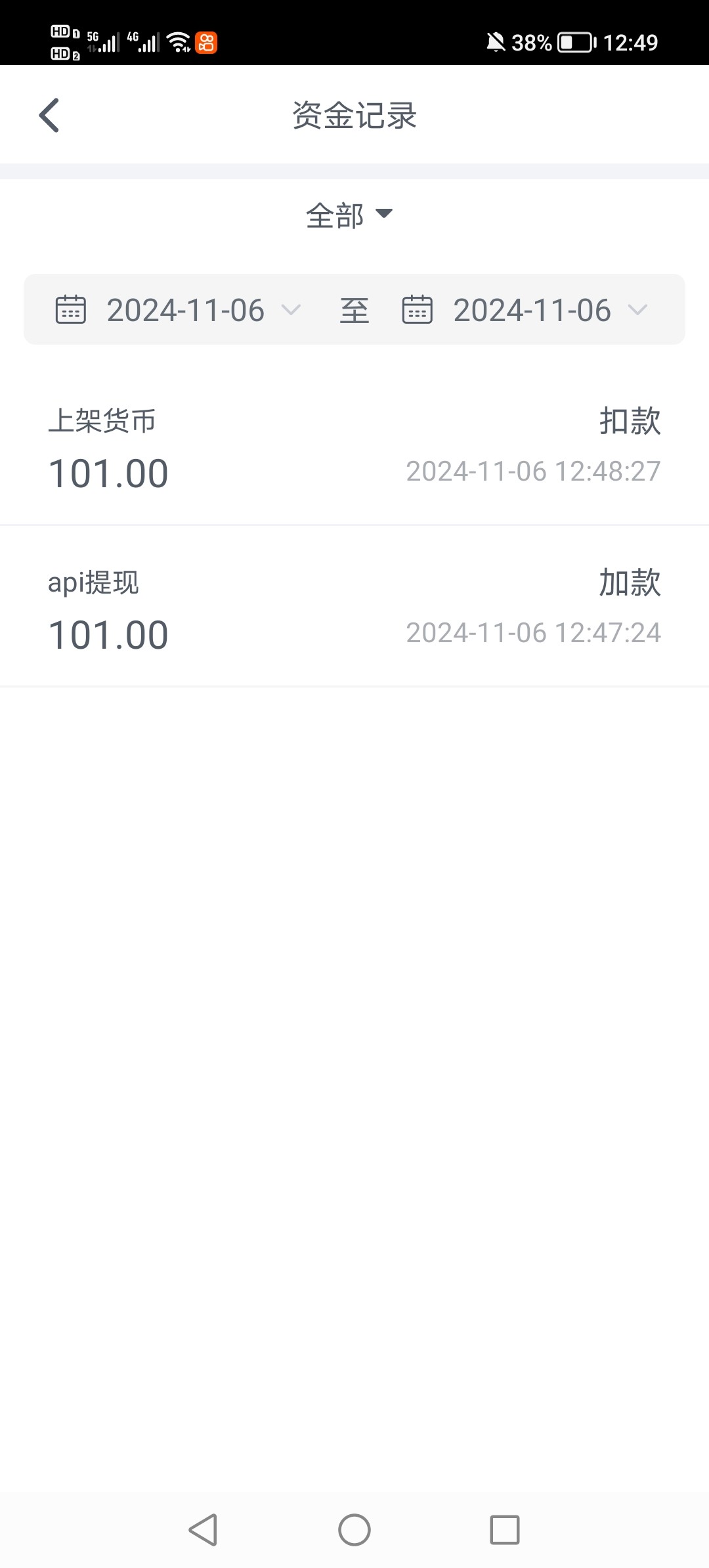
Task: Open recent apps from navigation bar
Action: coord(505,1530)
